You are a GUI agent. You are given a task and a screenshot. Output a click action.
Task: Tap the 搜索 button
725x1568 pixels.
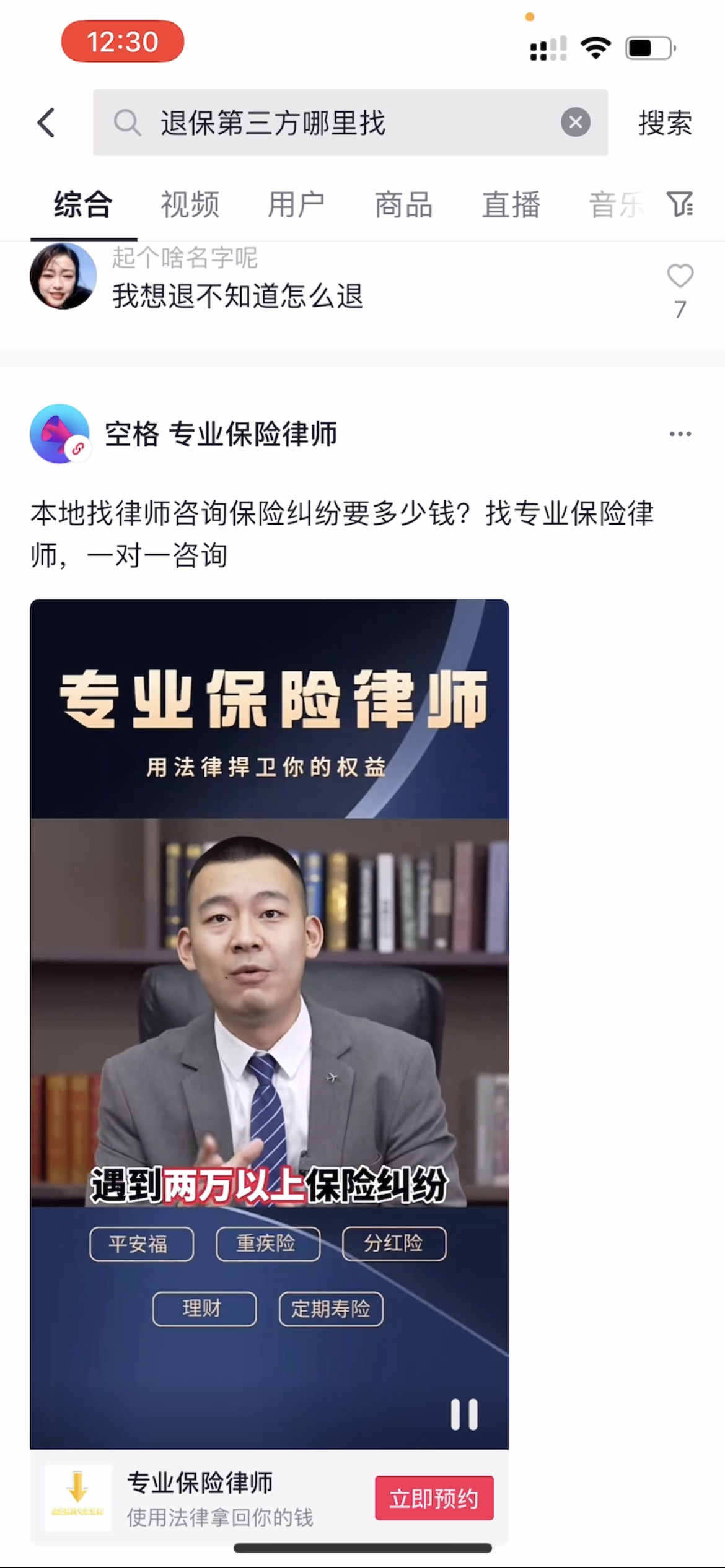tap(665, 123)
